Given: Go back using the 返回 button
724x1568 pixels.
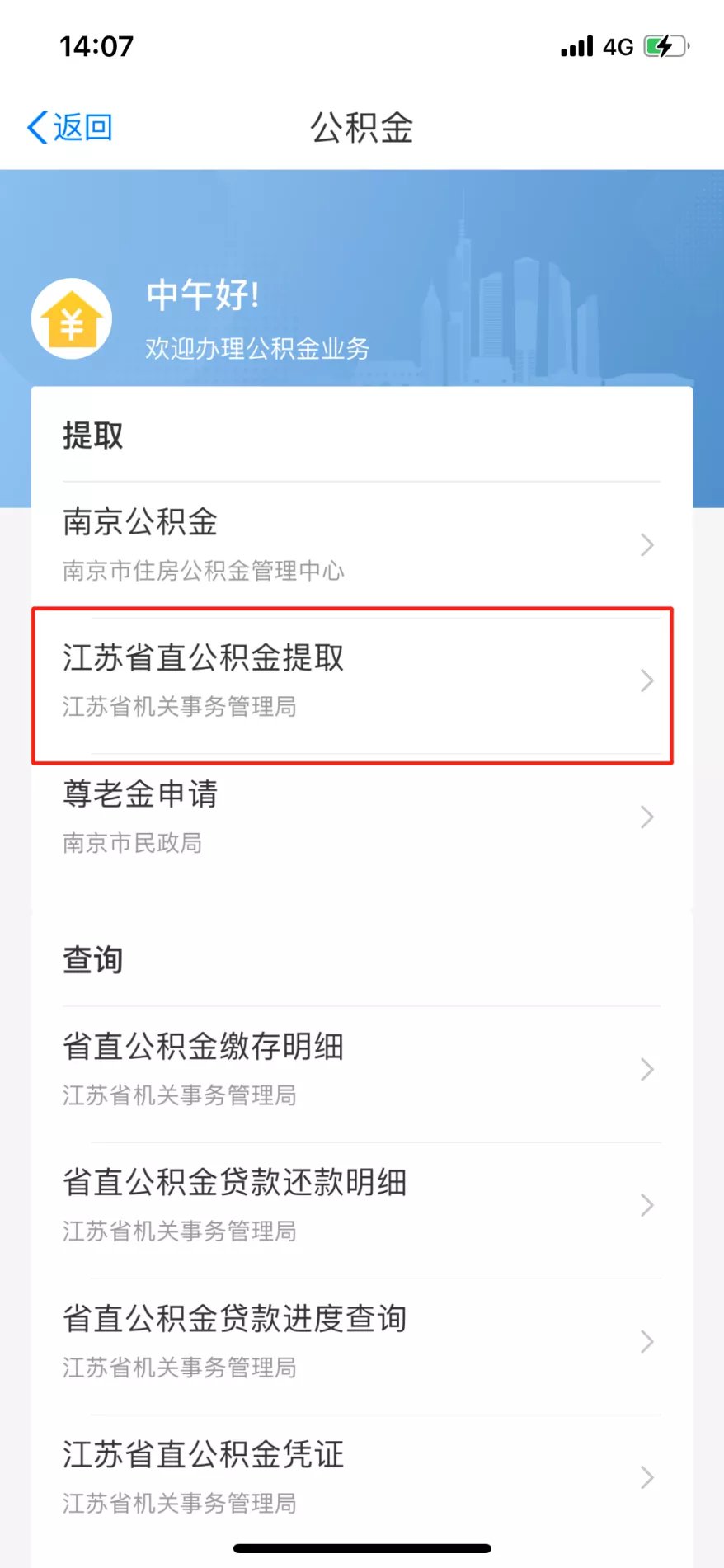Looking at the screenshot, I should point(70,128).
